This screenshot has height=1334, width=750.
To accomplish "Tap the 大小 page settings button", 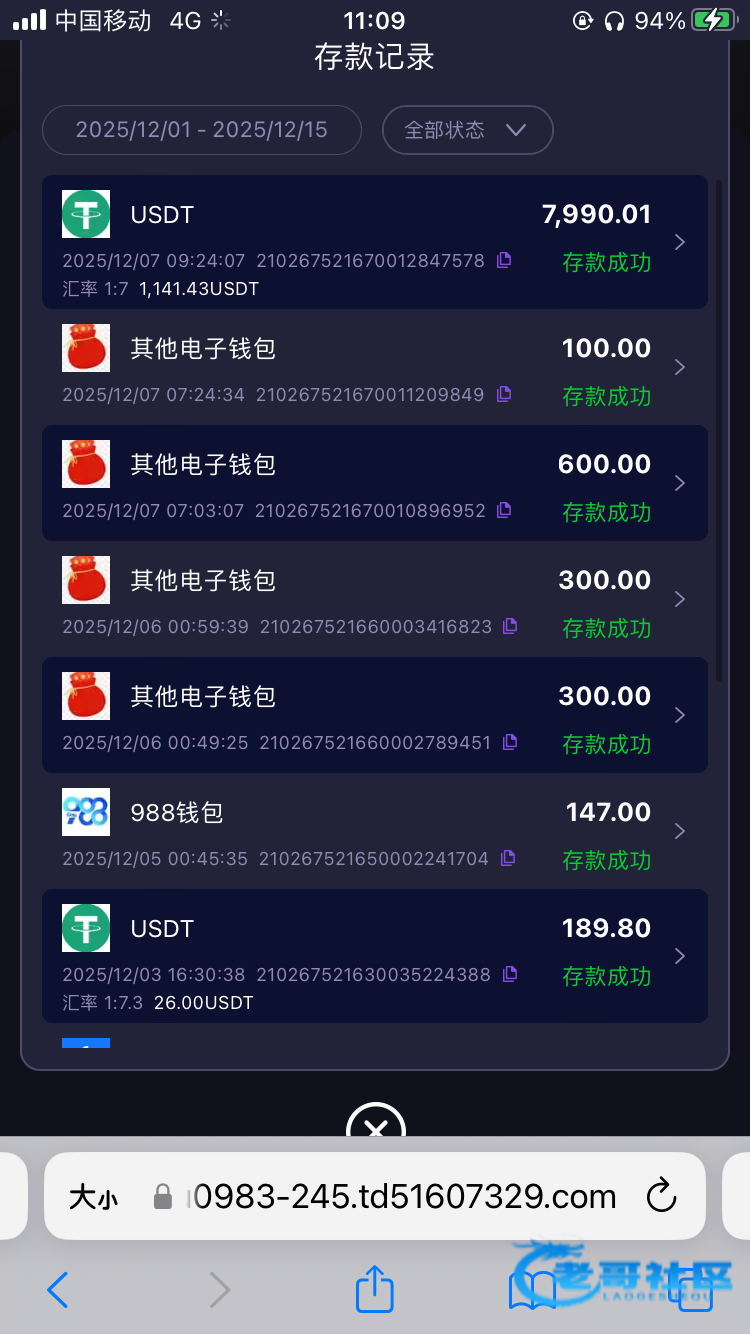I will 93,1197.
